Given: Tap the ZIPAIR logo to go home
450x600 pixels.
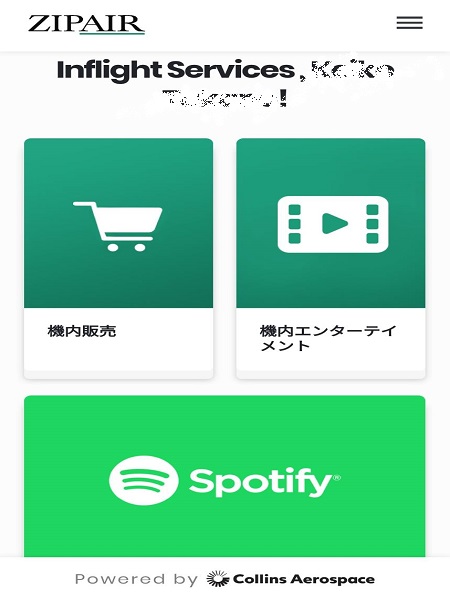Looking at the screenshot, I should coord(86,24).
